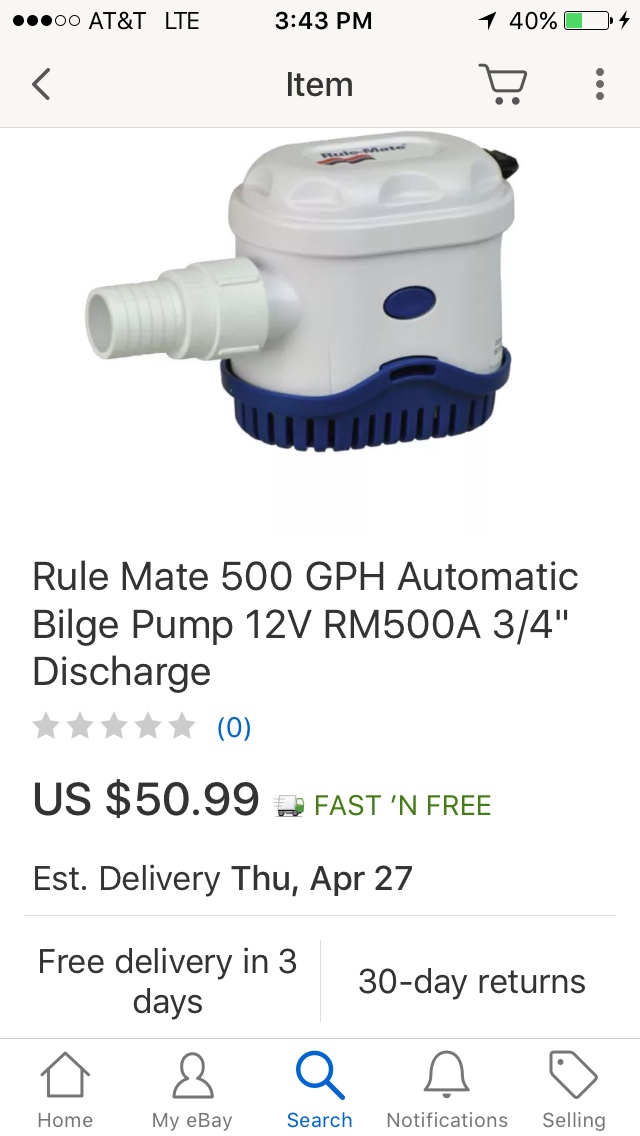Open the overflow menu
The width and height of the screenshot is (640, 1136).
599,85
